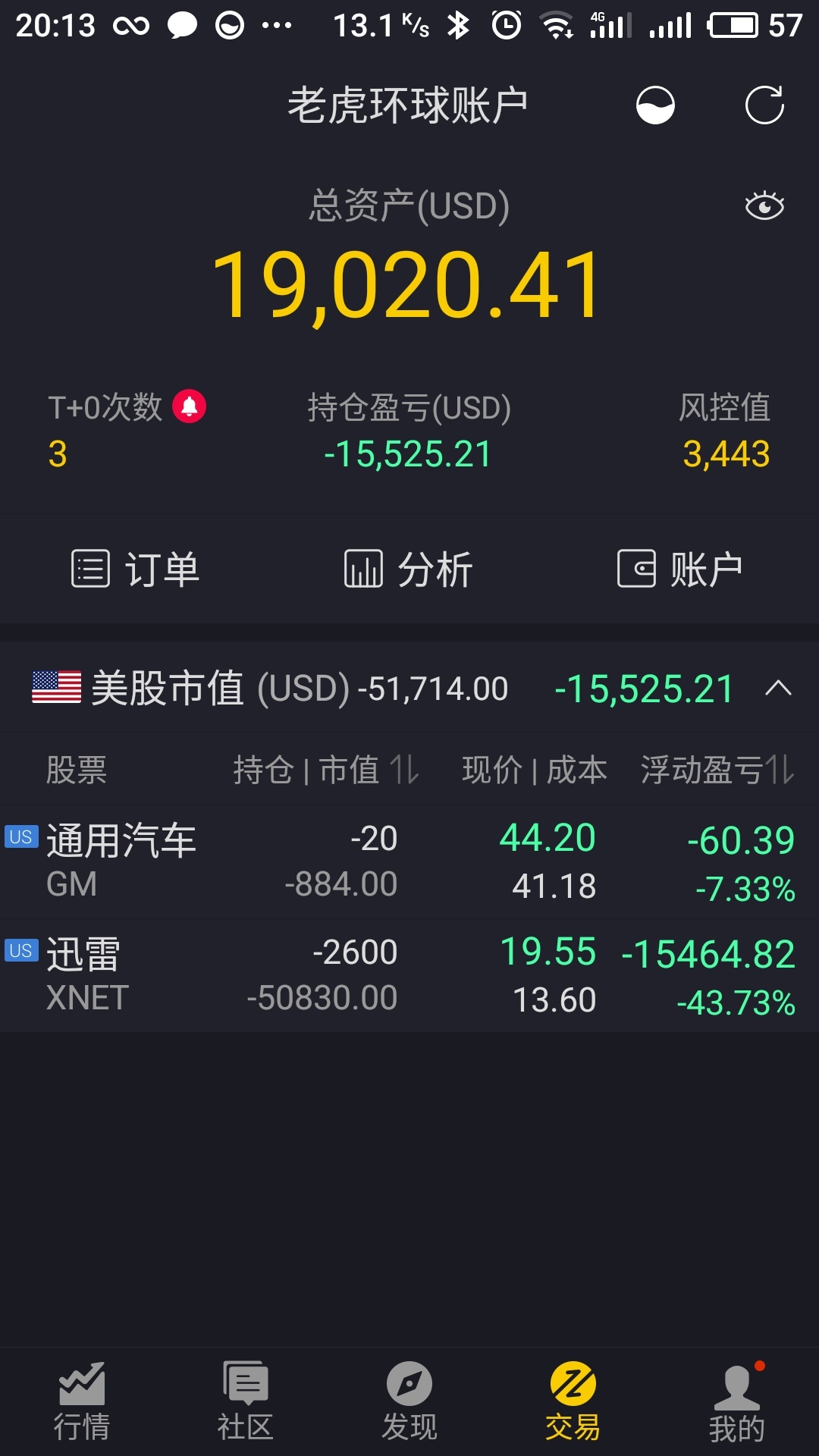Collapse the 美股市值 section
Viewport: 819px width, 1456px height.
pos(778,689)
